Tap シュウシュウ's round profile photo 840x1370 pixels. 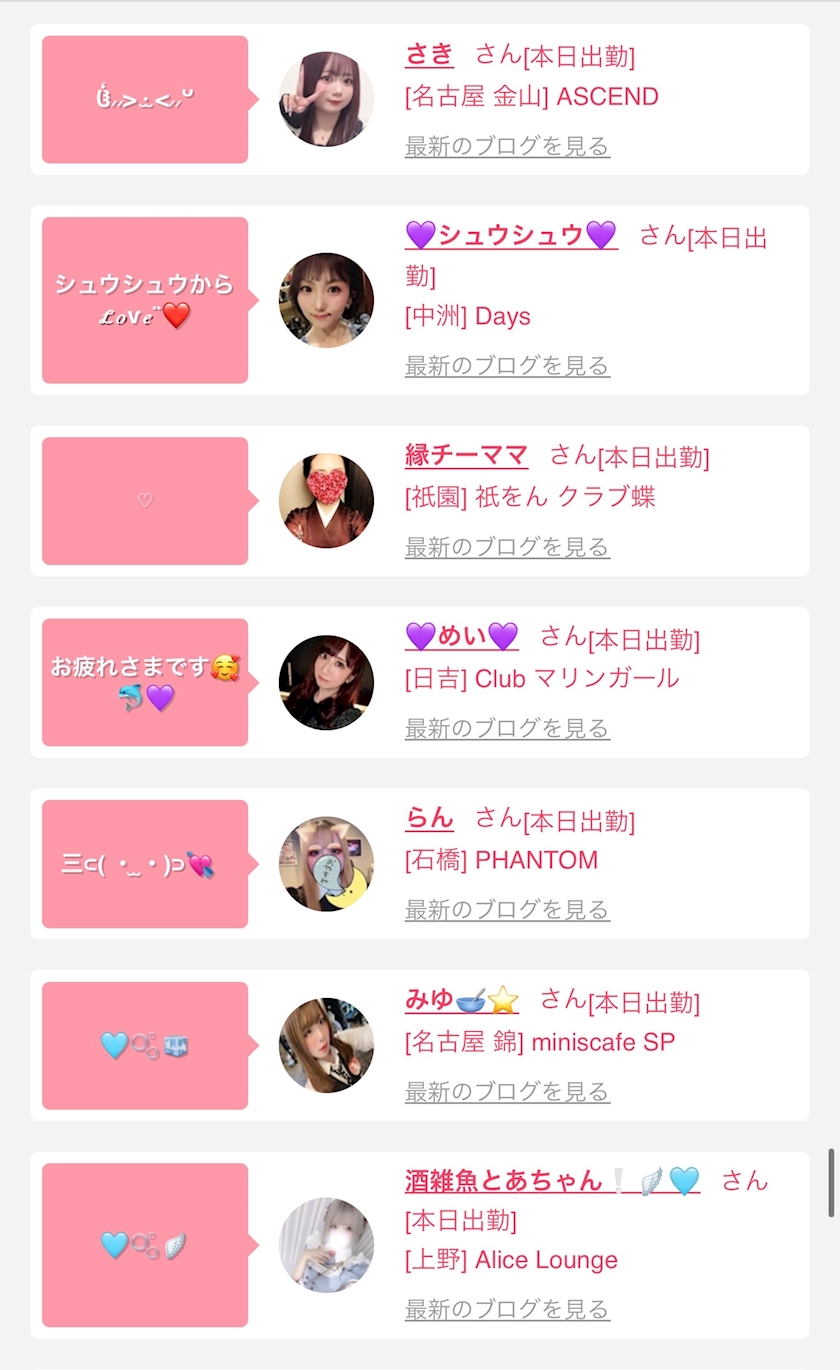click(326, 300)
